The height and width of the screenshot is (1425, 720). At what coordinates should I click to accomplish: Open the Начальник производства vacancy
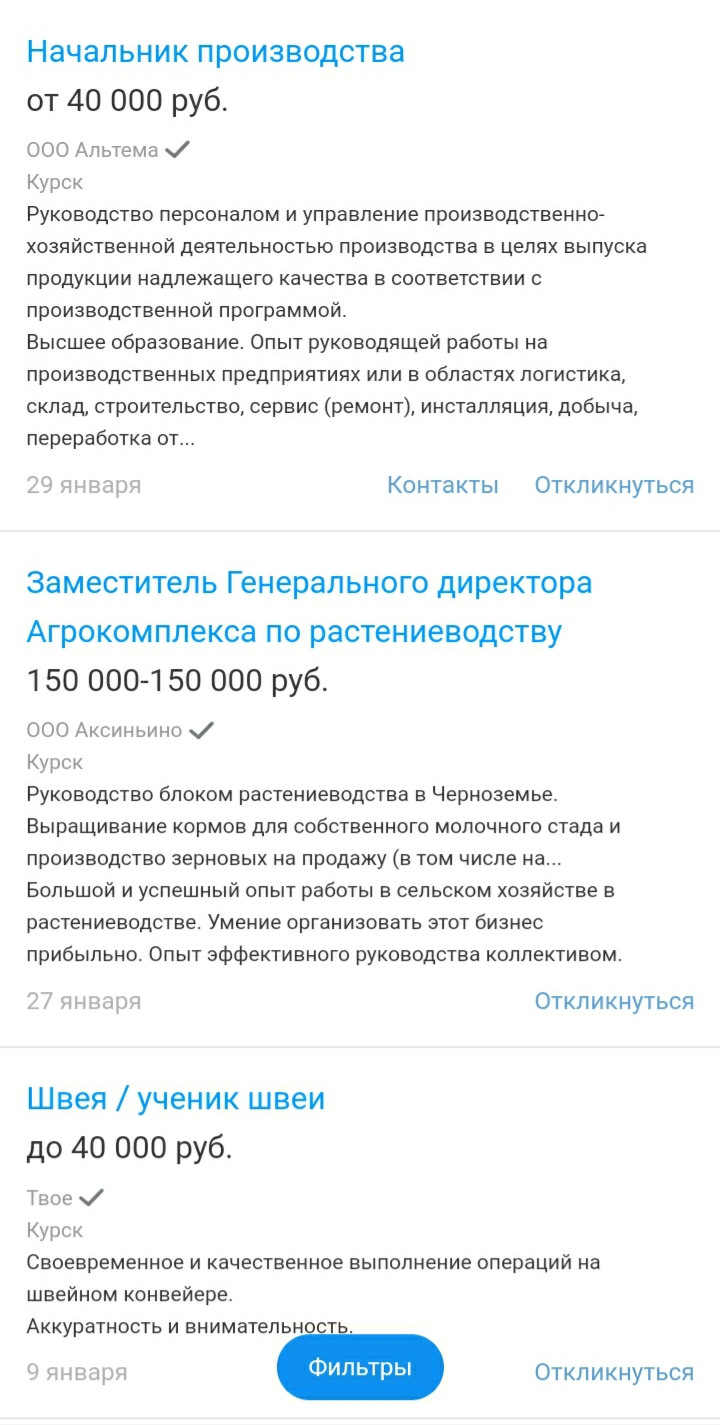tap(215, 52)
